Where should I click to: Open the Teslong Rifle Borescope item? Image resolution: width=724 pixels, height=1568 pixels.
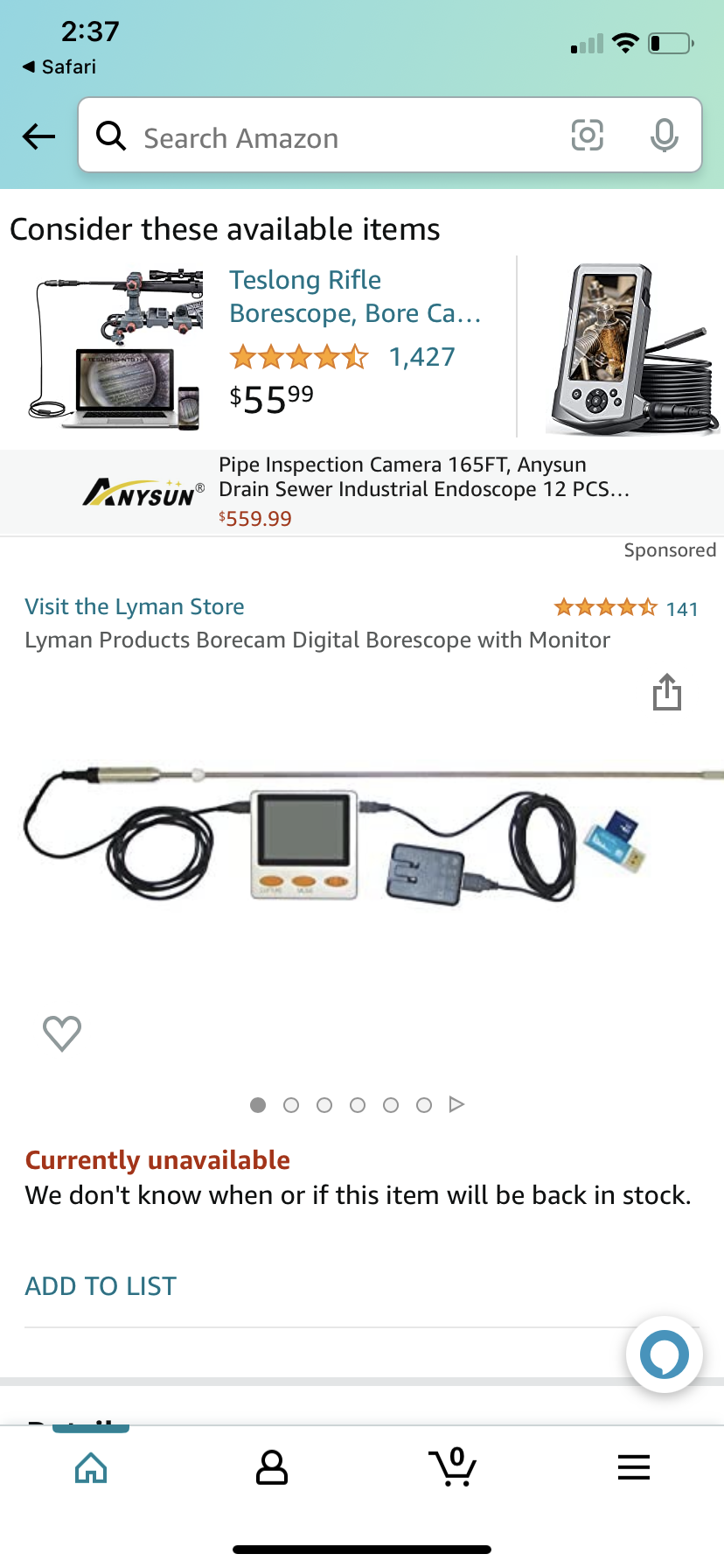(355, 297)
